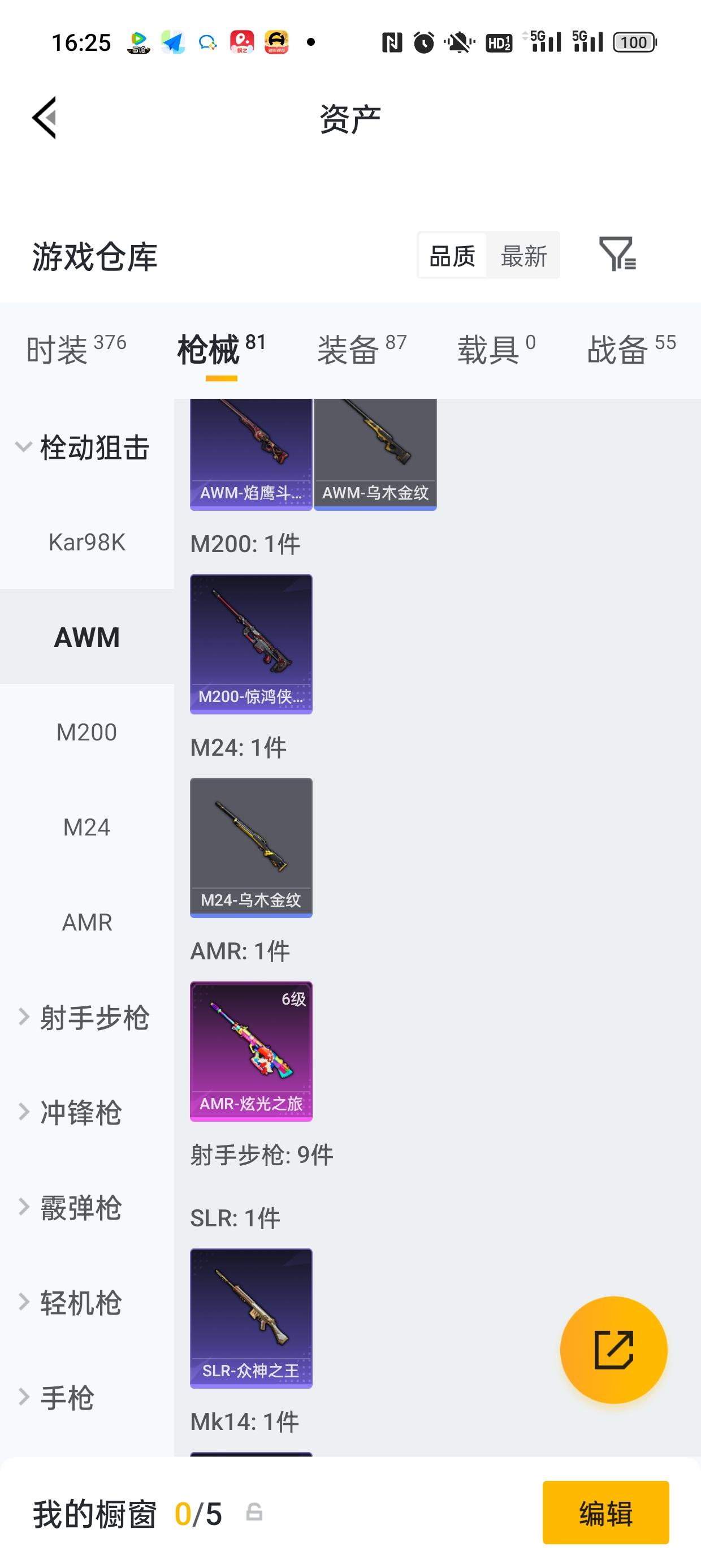
Task: Tap the 0/5 showcase counter
Action: tap(198, 1514)
